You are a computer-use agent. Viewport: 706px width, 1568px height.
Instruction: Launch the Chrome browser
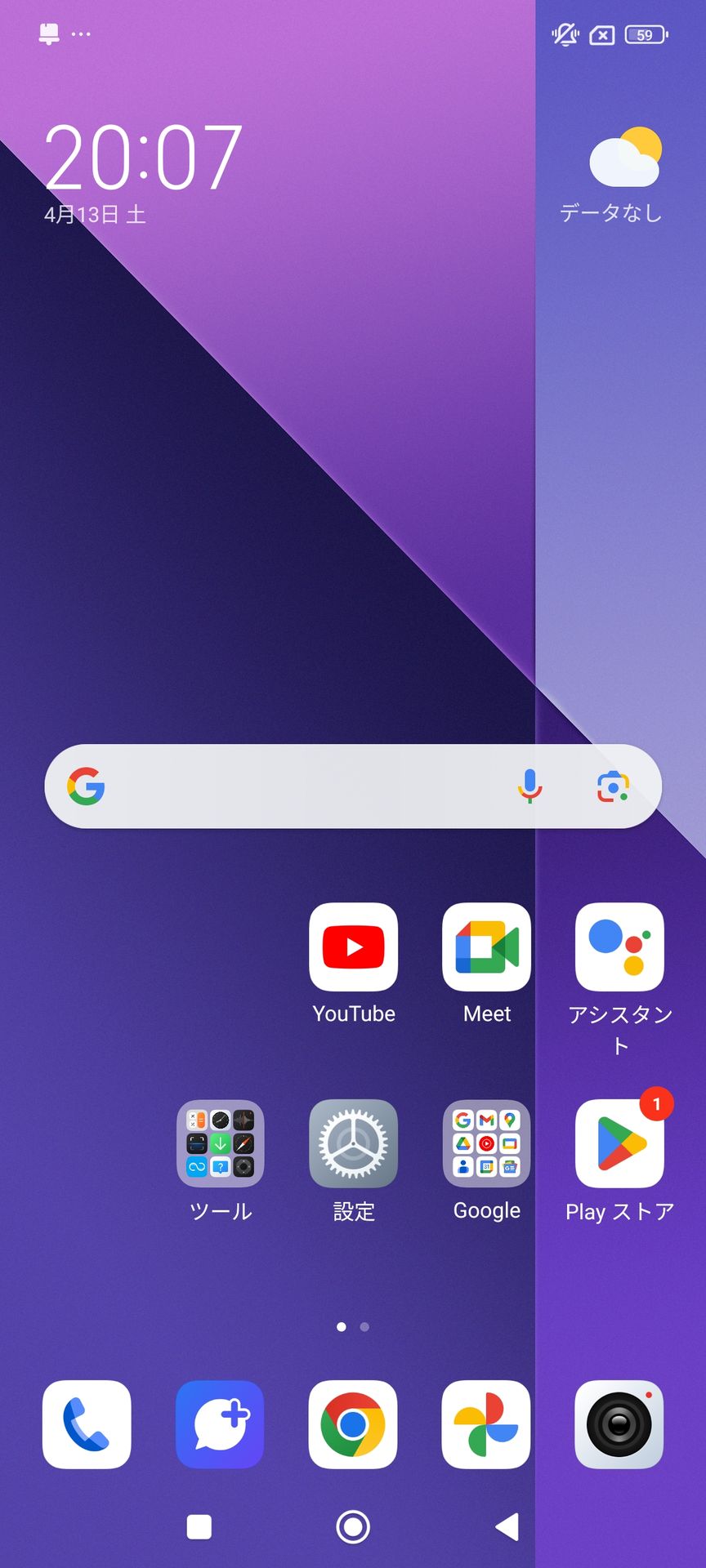[353, 1424]
